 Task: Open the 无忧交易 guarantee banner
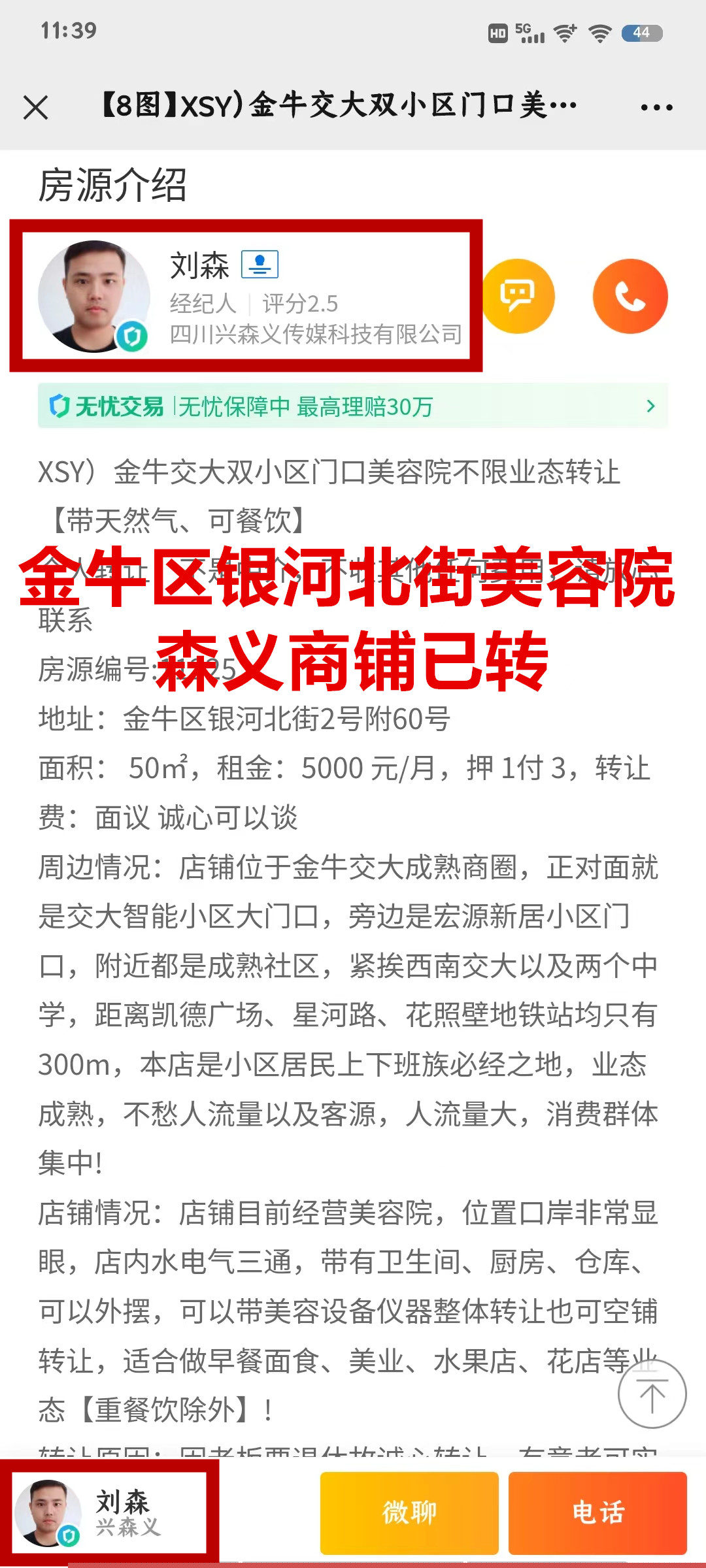click(x=353, y=406)
